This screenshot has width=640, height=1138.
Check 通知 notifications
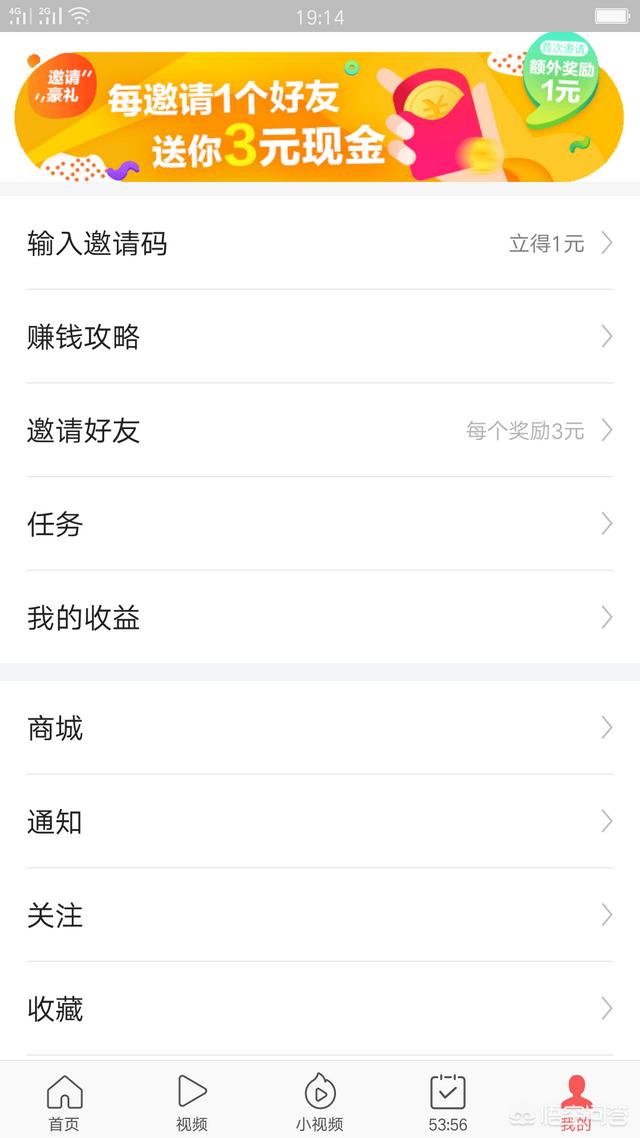(320, 822)
